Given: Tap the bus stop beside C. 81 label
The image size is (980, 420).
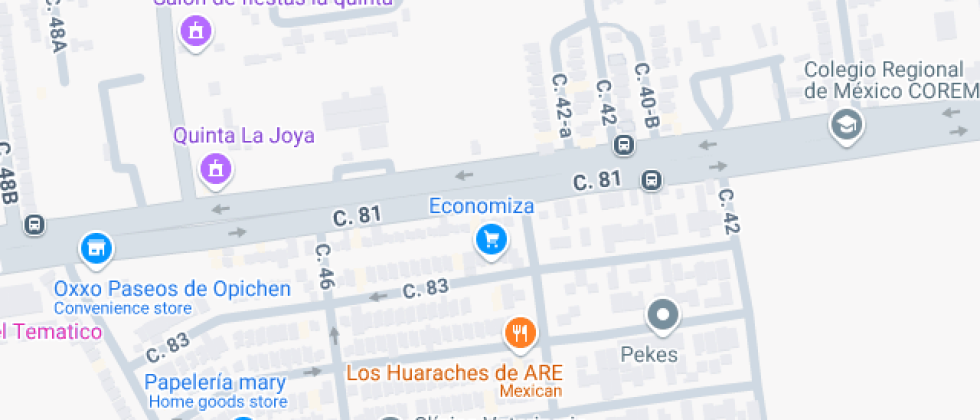Looking at the screenshot, I should coord(651,181).
